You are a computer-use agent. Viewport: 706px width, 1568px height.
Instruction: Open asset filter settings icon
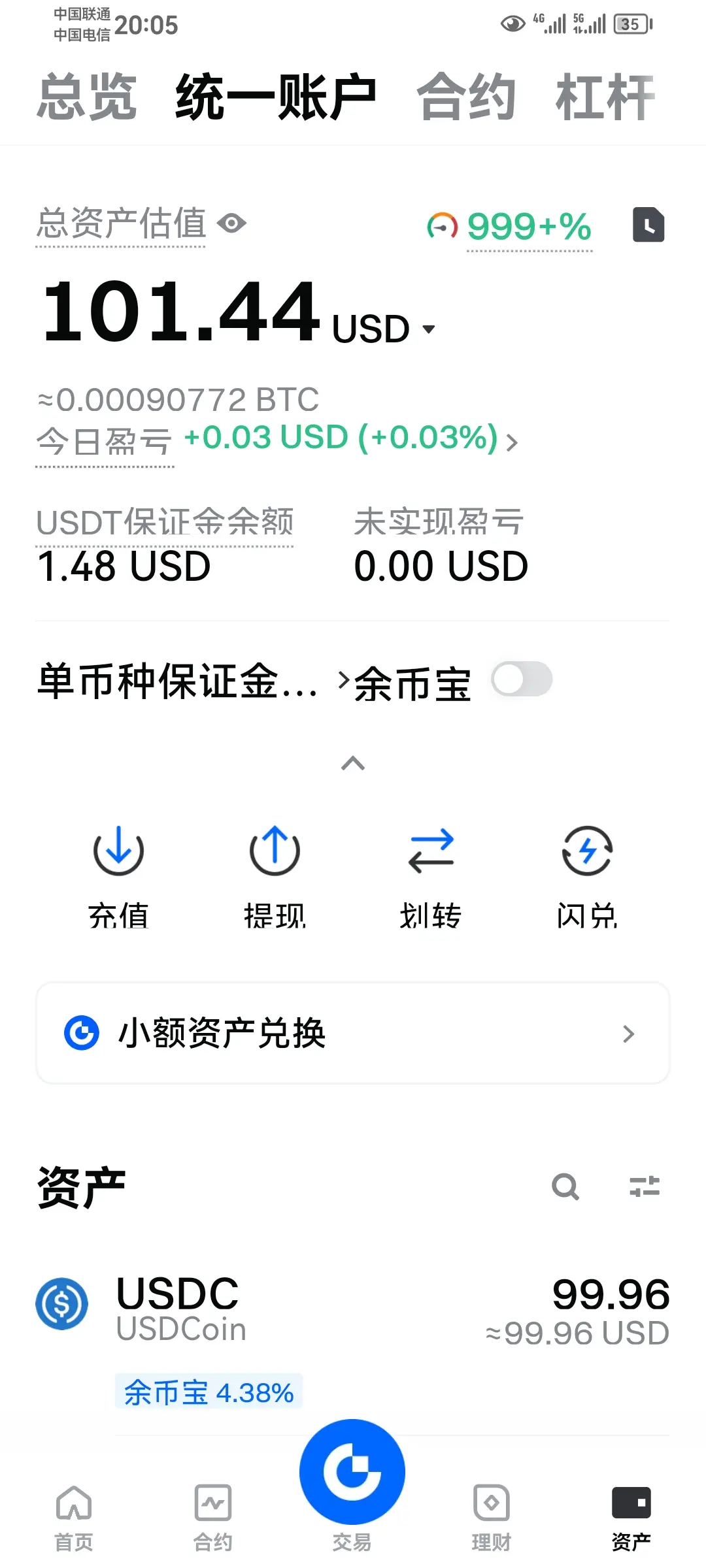click(x=645, y=1186)
